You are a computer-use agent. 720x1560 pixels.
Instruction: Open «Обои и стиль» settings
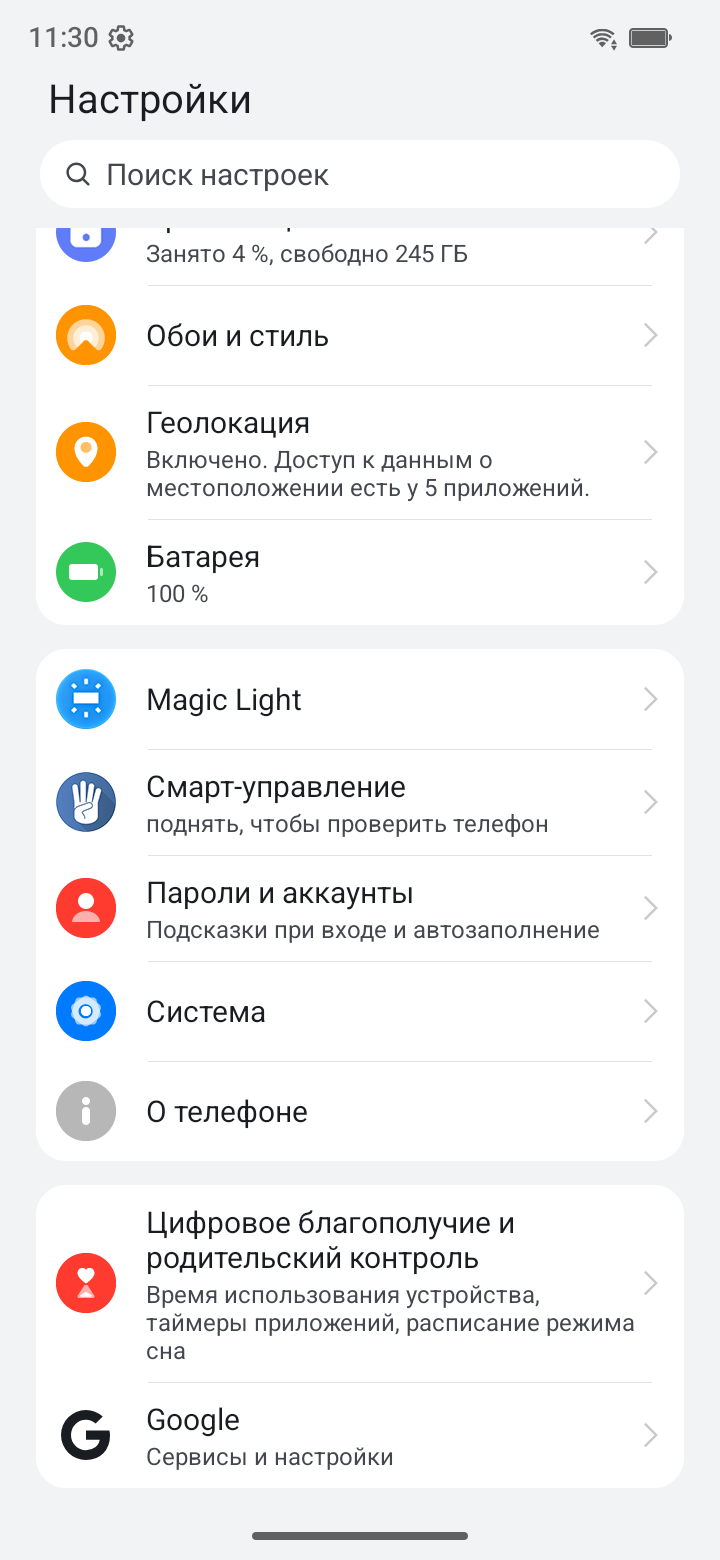[360, 336]
